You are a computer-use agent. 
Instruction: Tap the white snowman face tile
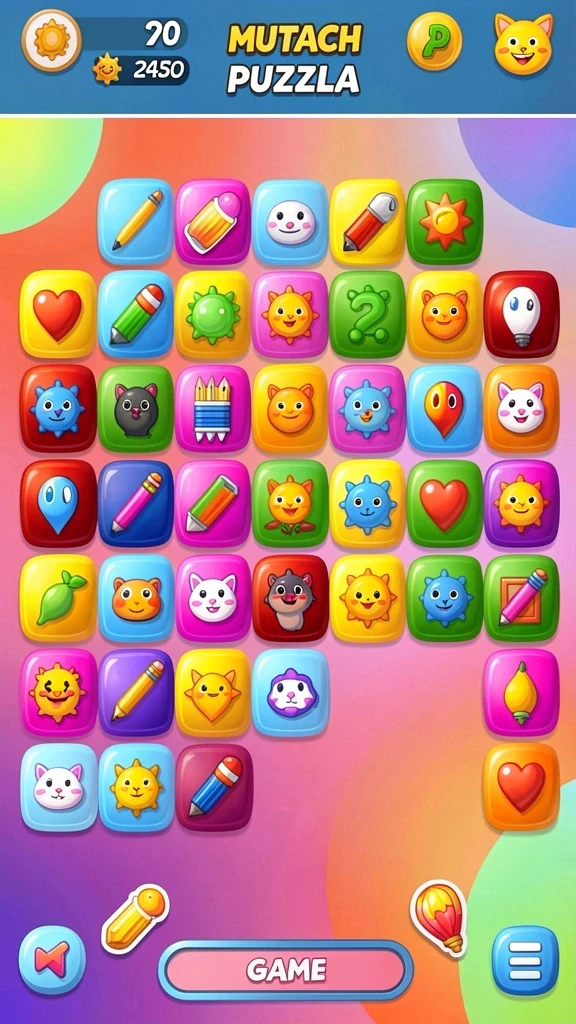290,222
